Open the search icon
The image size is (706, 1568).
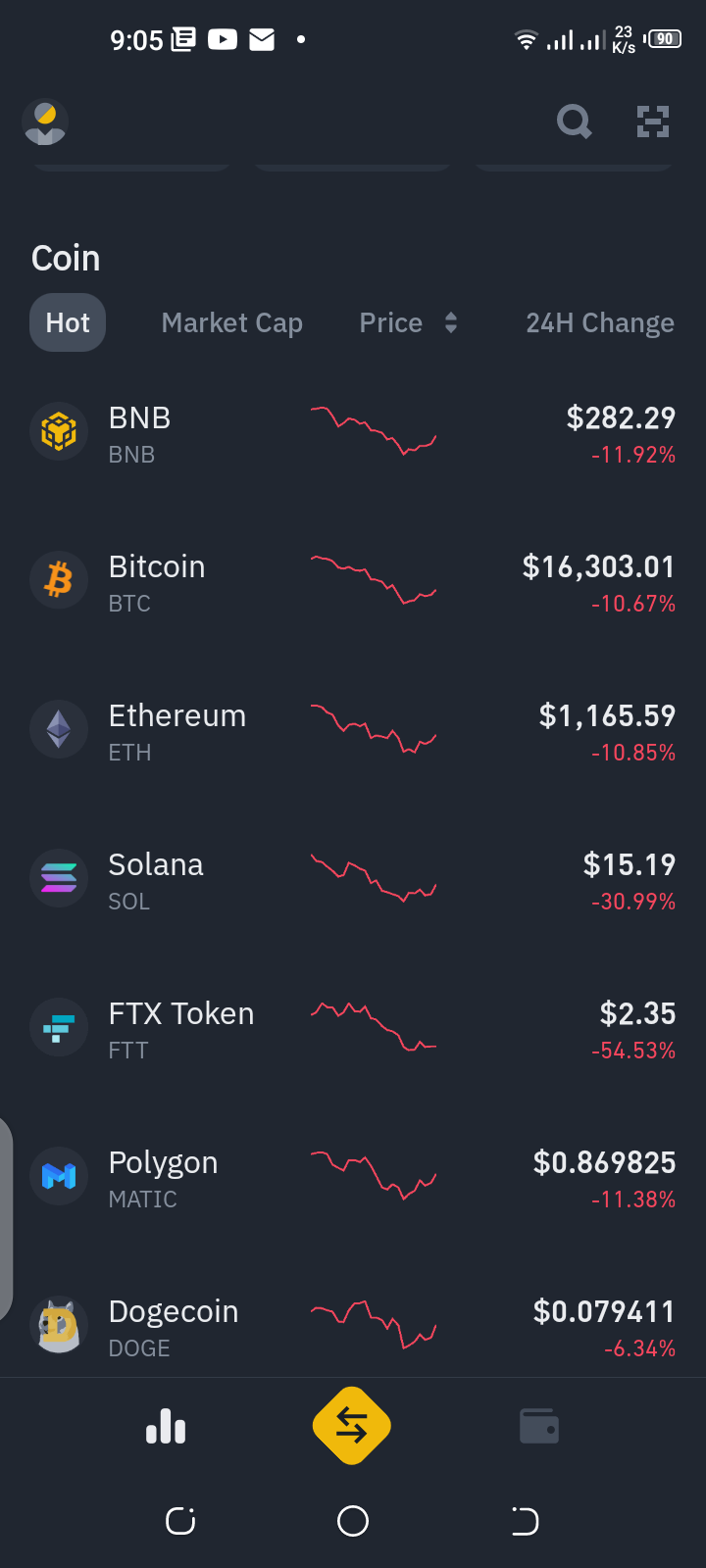click(574, 122)
